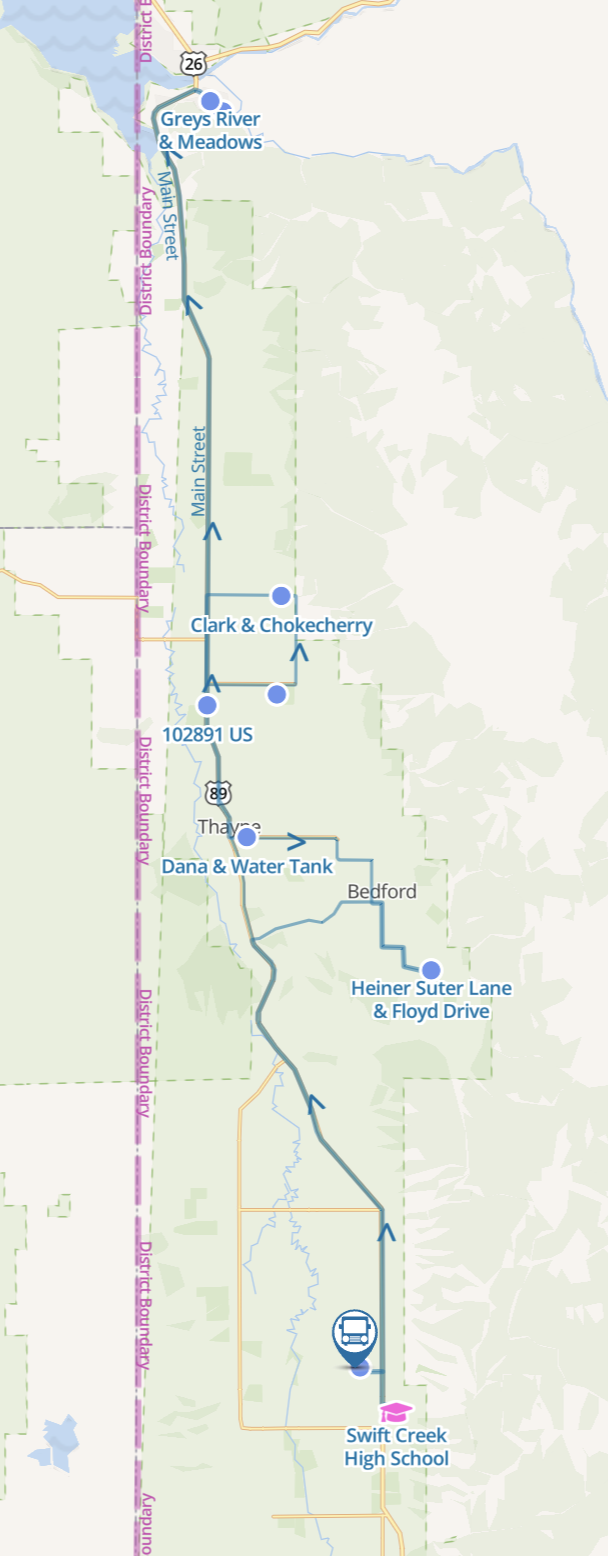
Task: Tap the Greys River & Meadows stop marker
Action: [x=210, y=100]
